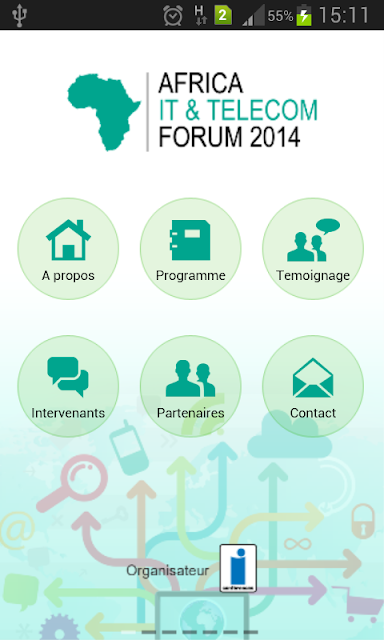Show the Partenaires page
This screenshot has width=384, height=640.
click(x=191, y=386)
